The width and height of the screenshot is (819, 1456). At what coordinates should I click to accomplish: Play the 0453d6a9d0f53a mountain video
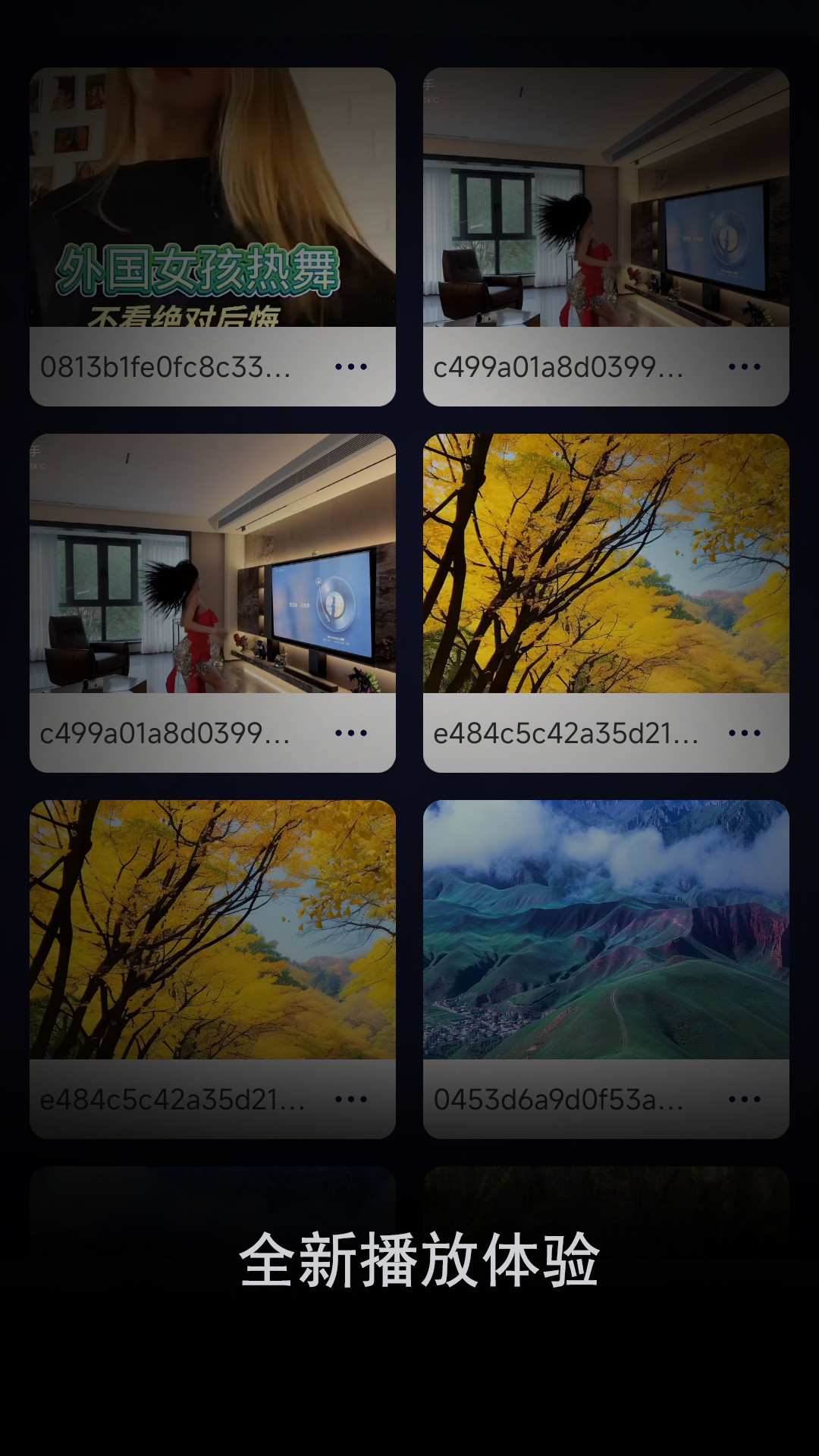[x=606, y=930]
